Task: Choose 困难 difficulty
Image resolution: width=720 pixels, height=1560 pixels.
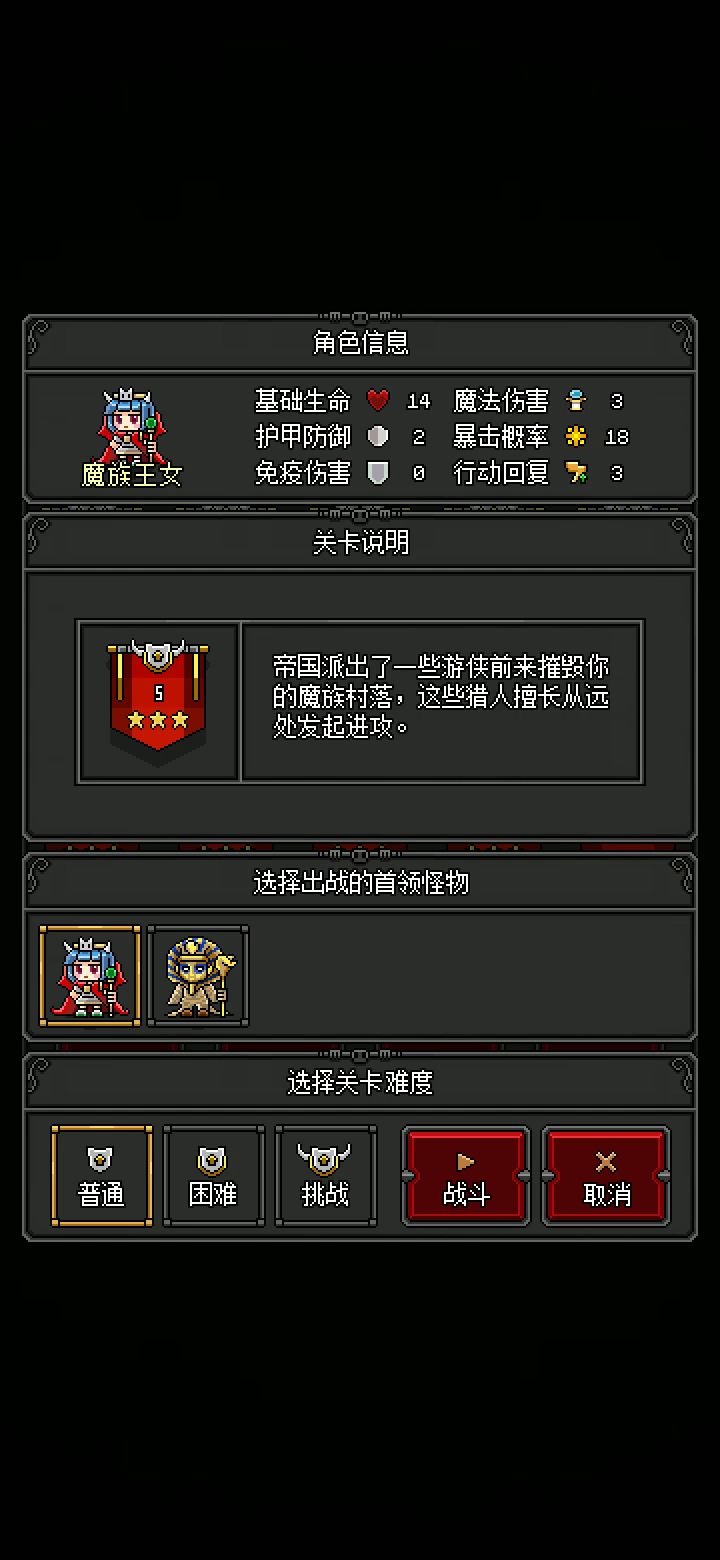Action: tap(213, 1176)
